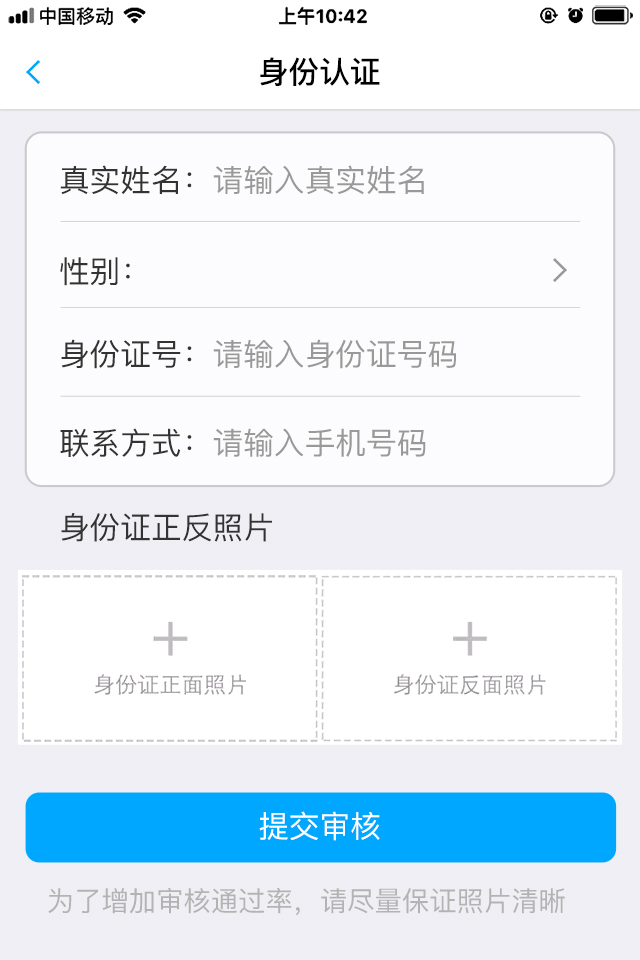Submit with the 提交审核 button
The image size is (640, 960).
point(320,827)
